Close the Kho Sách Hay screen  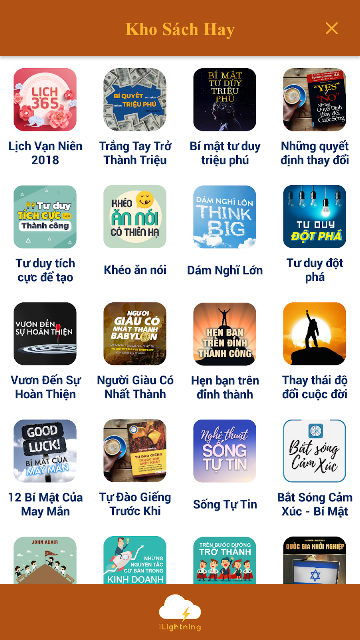point(331,28)
